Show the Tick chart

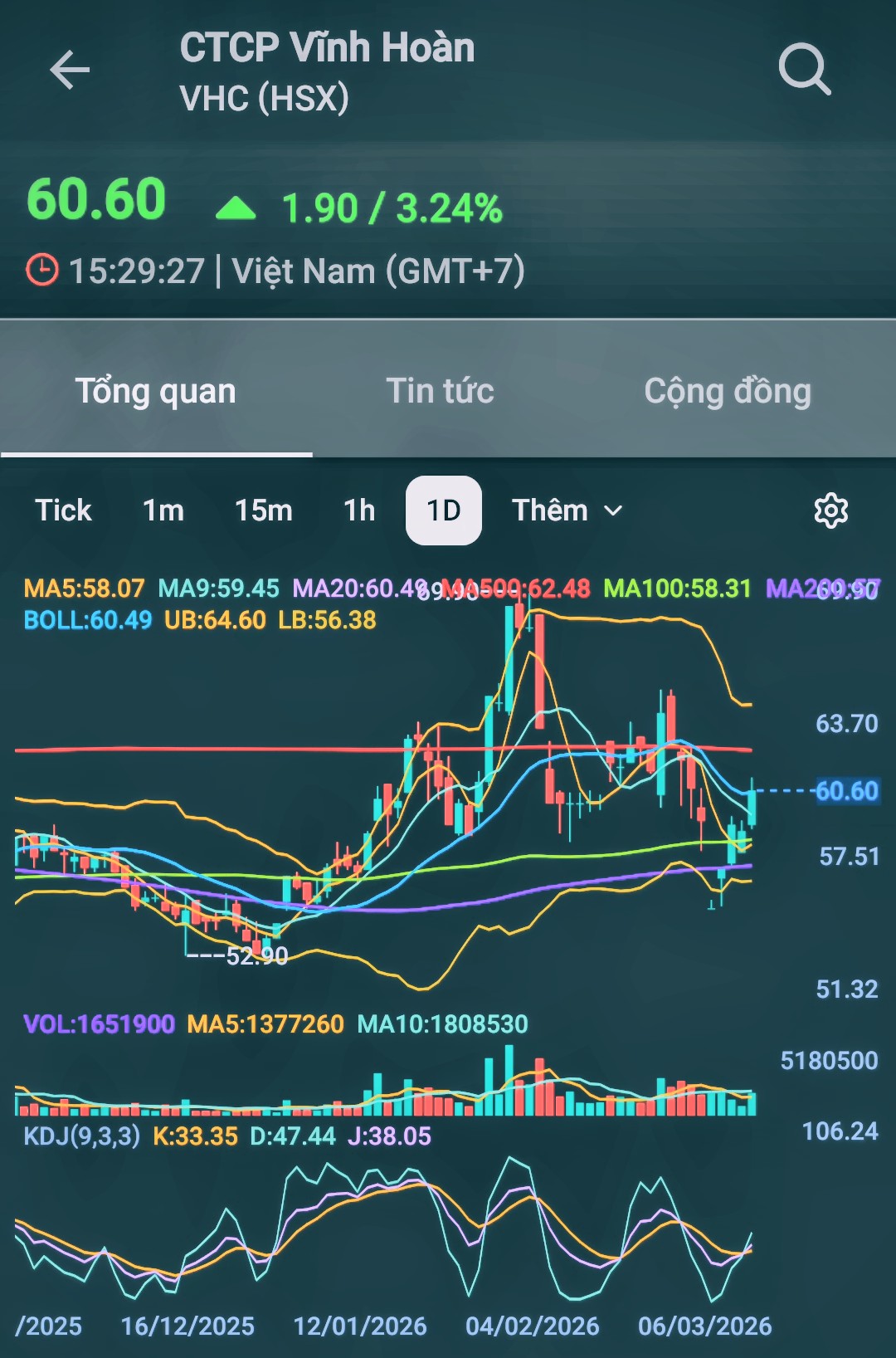(x=63, y=510)
